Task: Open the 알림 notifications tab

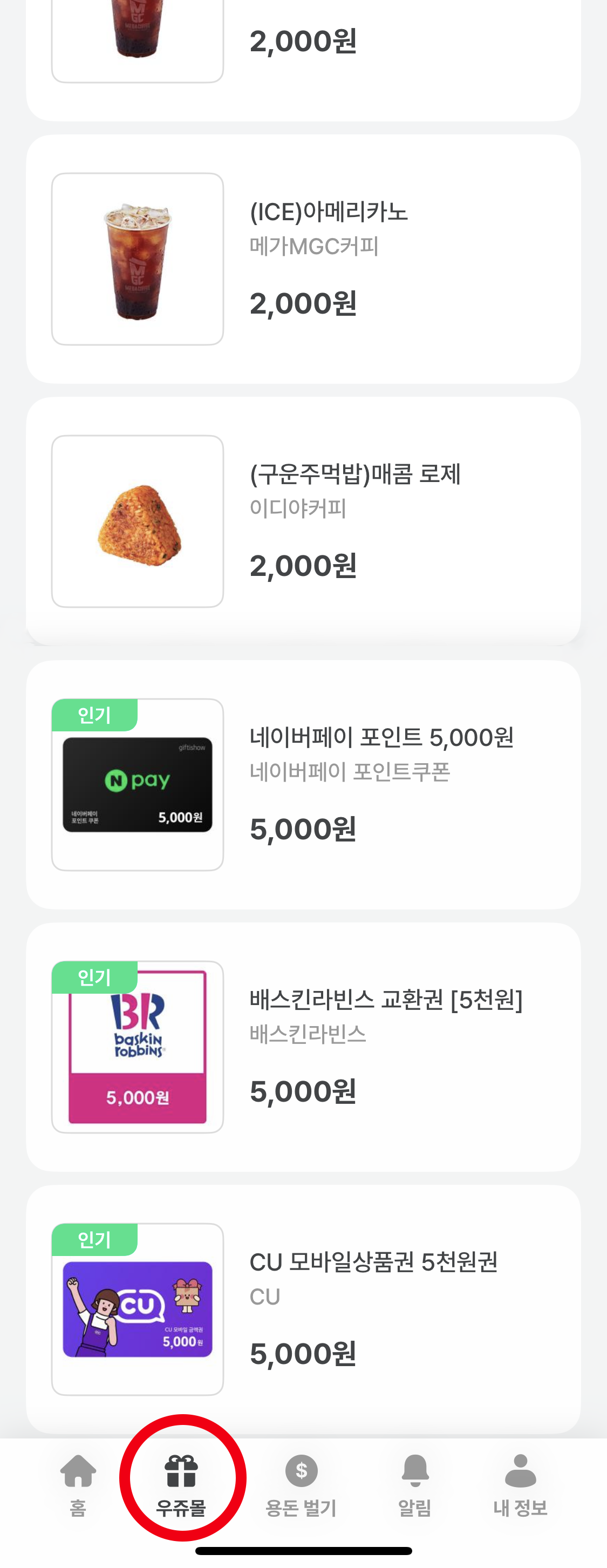Action: [415, 1484]
